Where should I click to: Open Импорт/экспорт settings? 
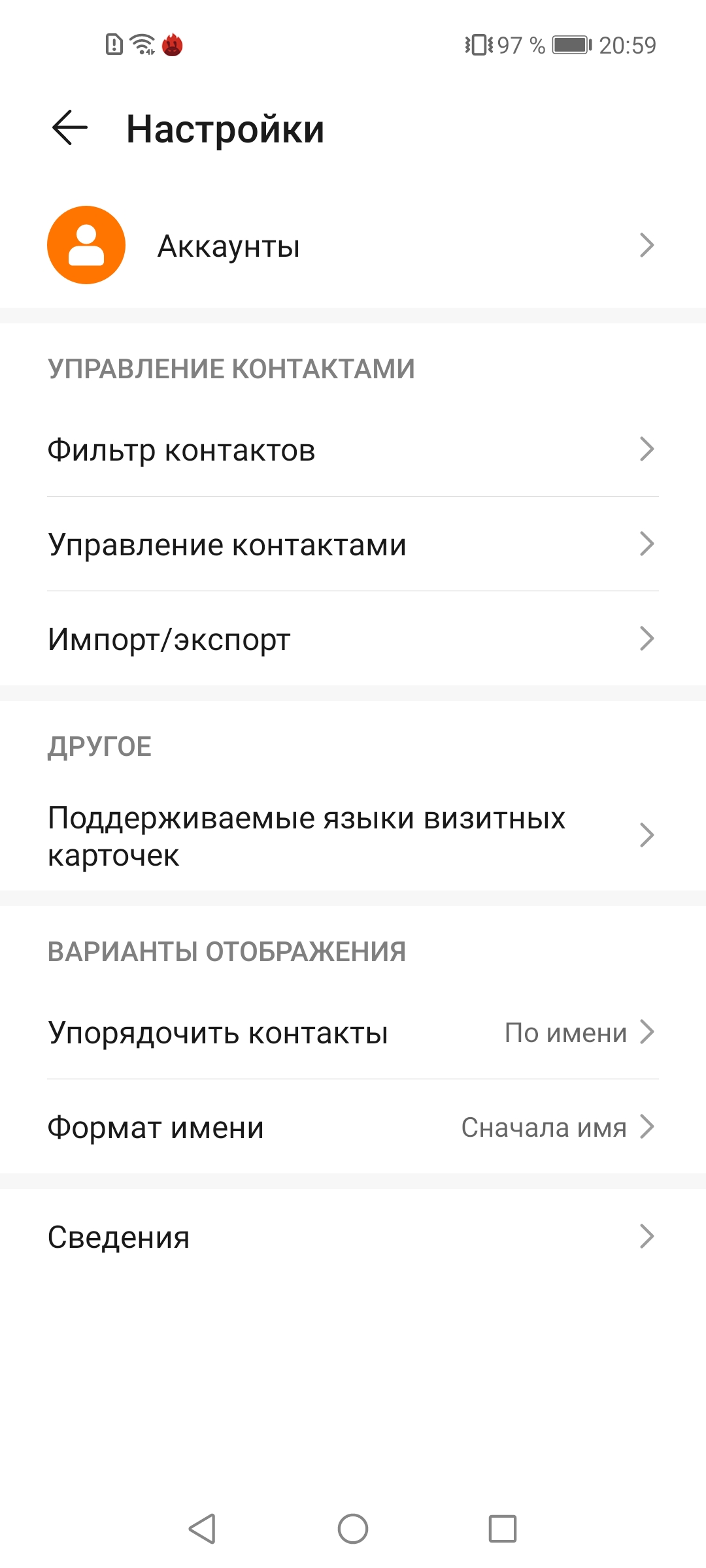point(353,639)
